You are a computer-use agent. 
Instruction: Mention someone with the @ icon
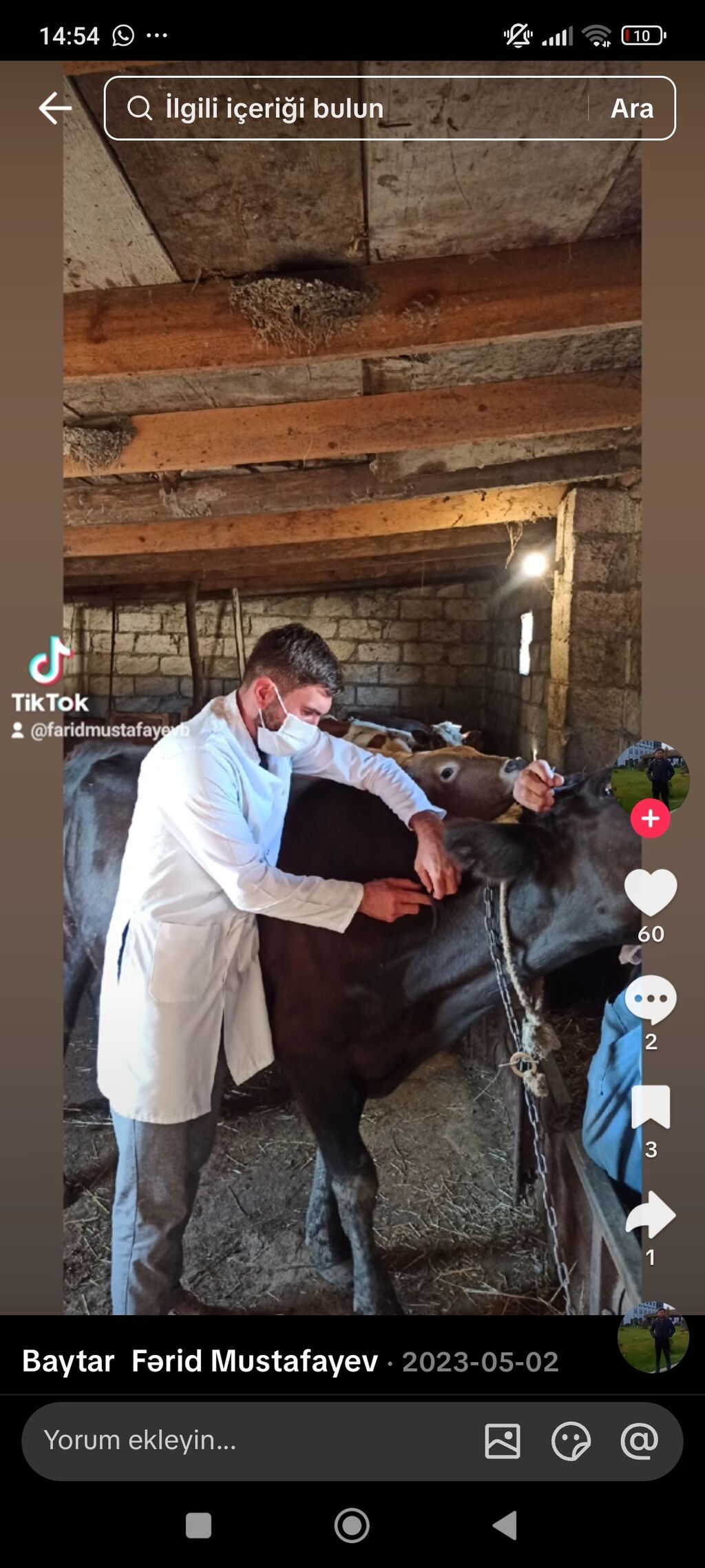(639, 1441)
